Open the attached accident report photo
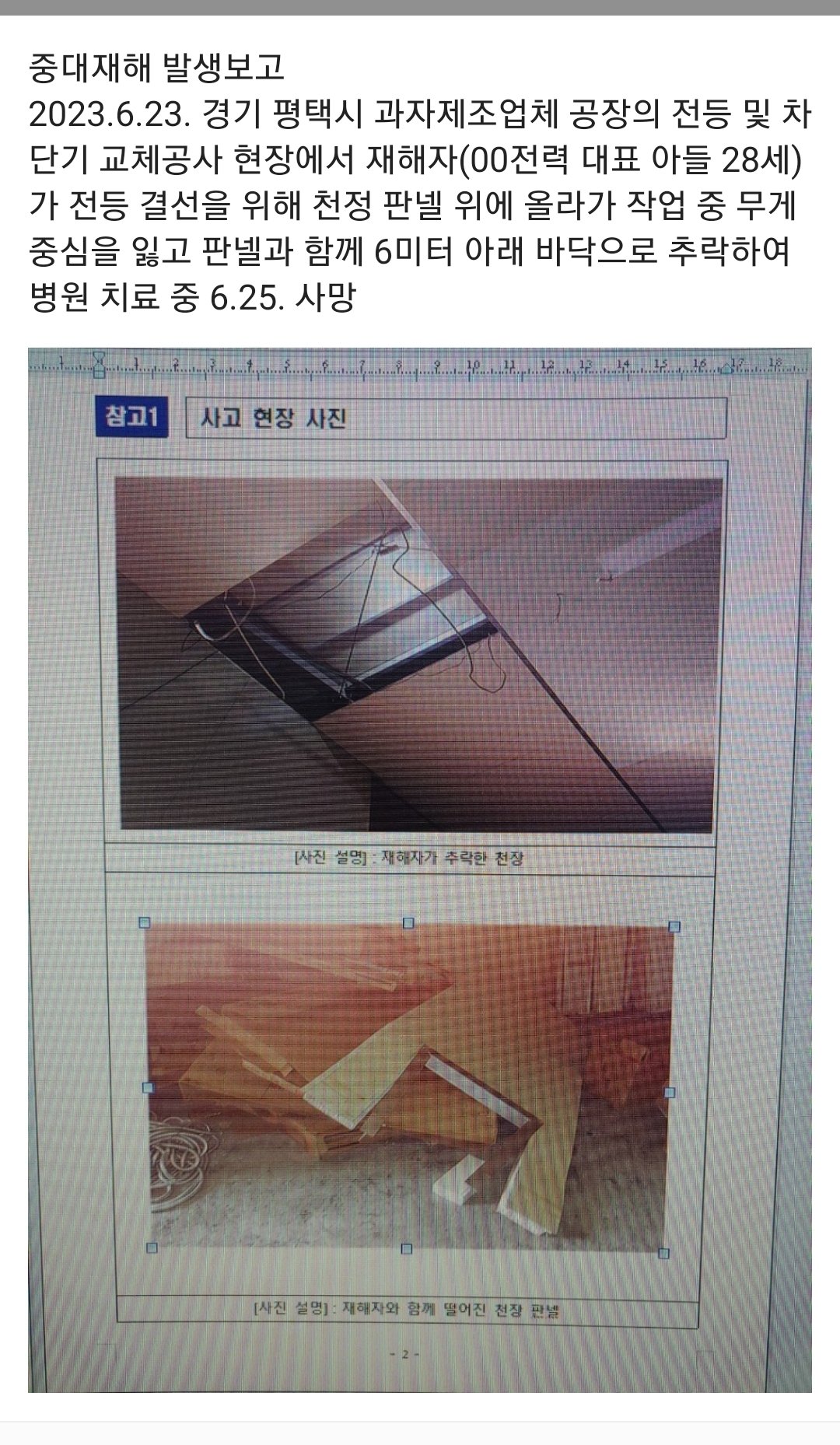This screenshot has width=840, height=1445. click(420, 869)
